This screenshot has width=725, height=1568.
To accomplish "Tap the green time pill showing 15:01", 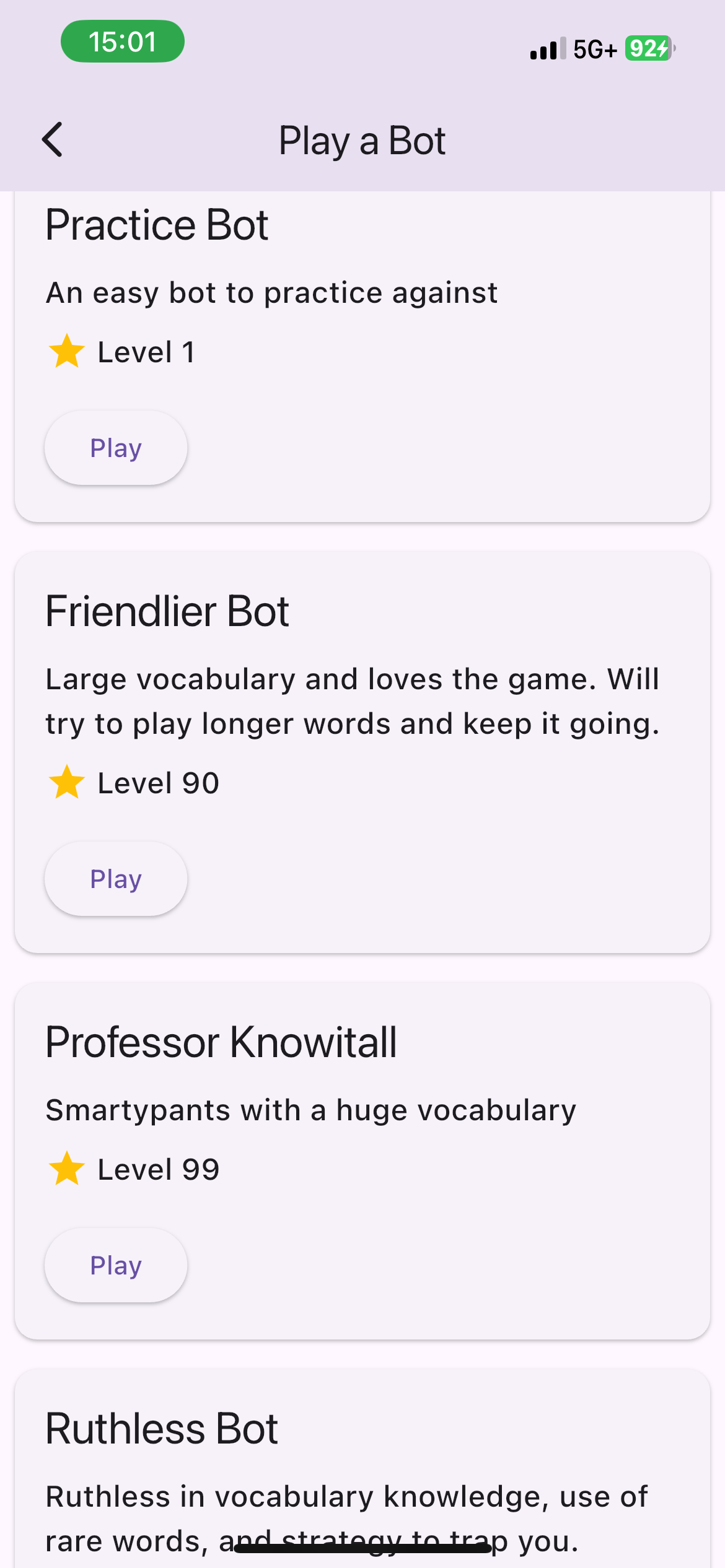I will (x=122, y=41).
